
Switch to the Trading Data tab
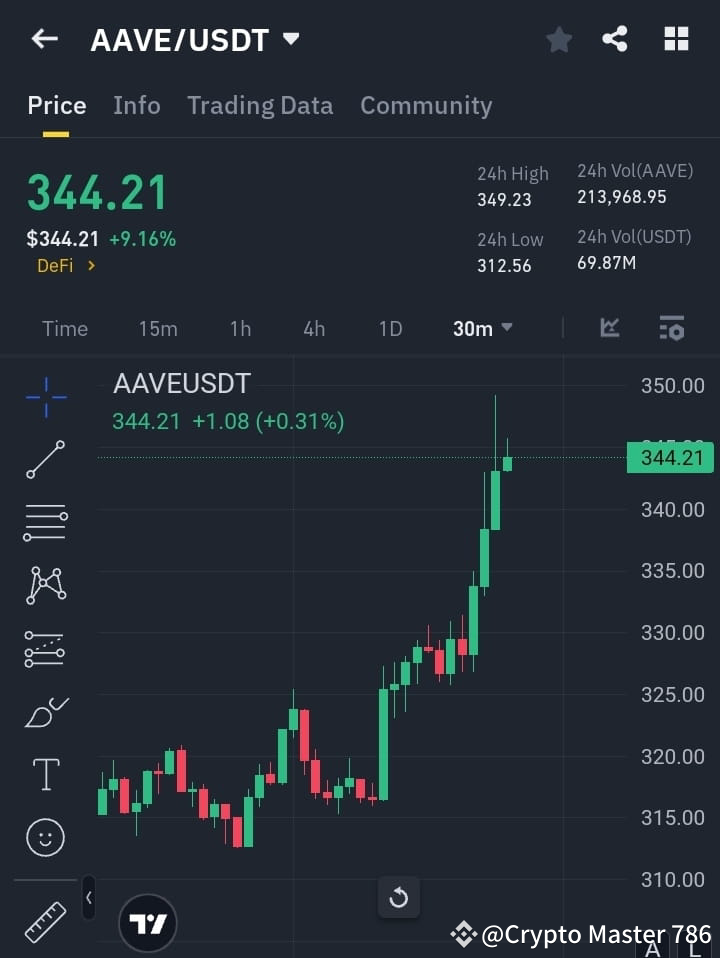point(260,105)
